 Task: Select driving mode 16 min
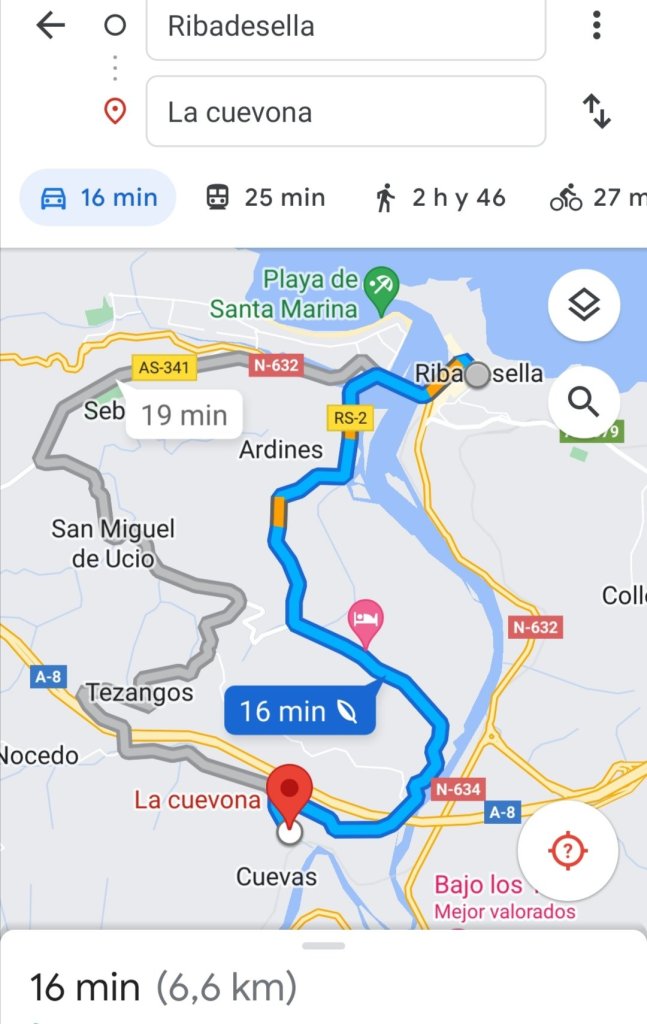pos(98,198)
